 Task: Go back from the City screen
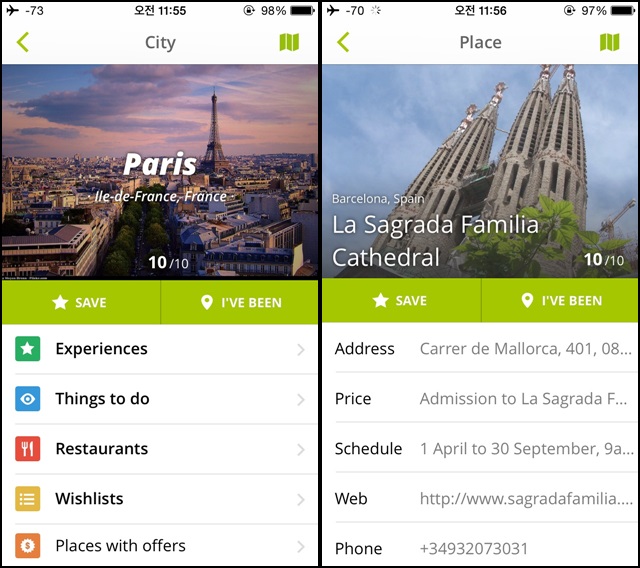(x=24, y=42)
